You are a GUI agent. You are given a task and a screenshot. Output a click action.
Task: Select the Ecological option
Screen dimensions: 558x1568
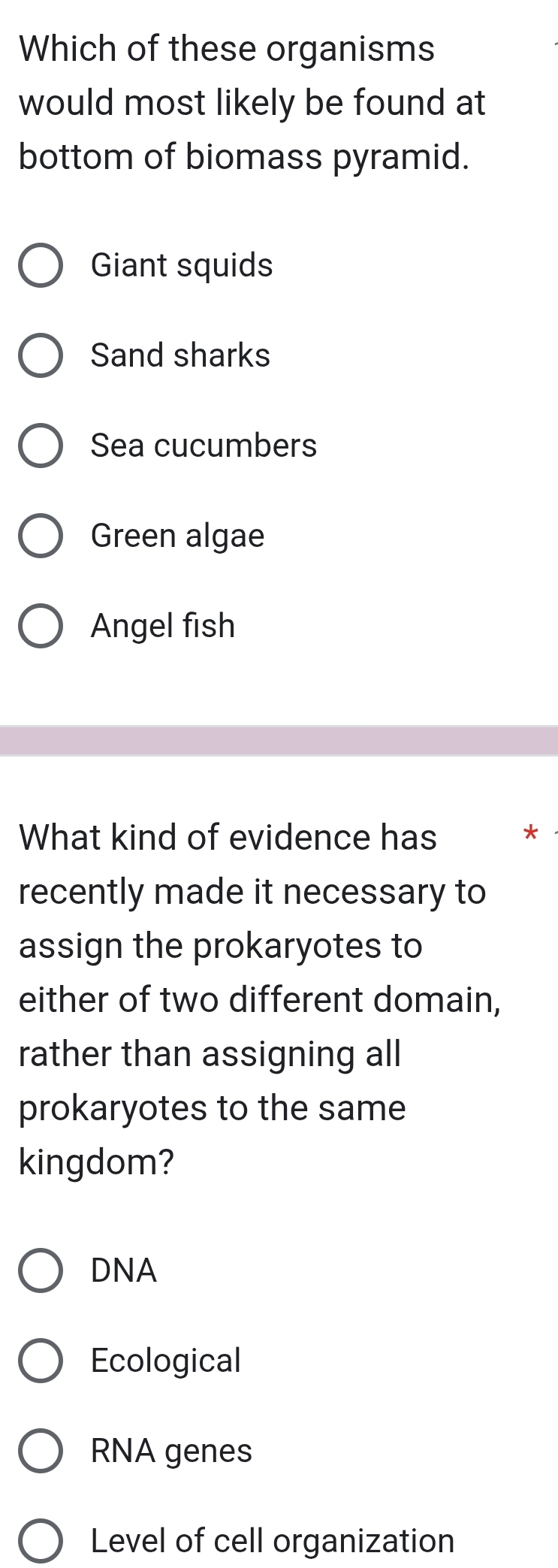click(x=41, y=1361)
